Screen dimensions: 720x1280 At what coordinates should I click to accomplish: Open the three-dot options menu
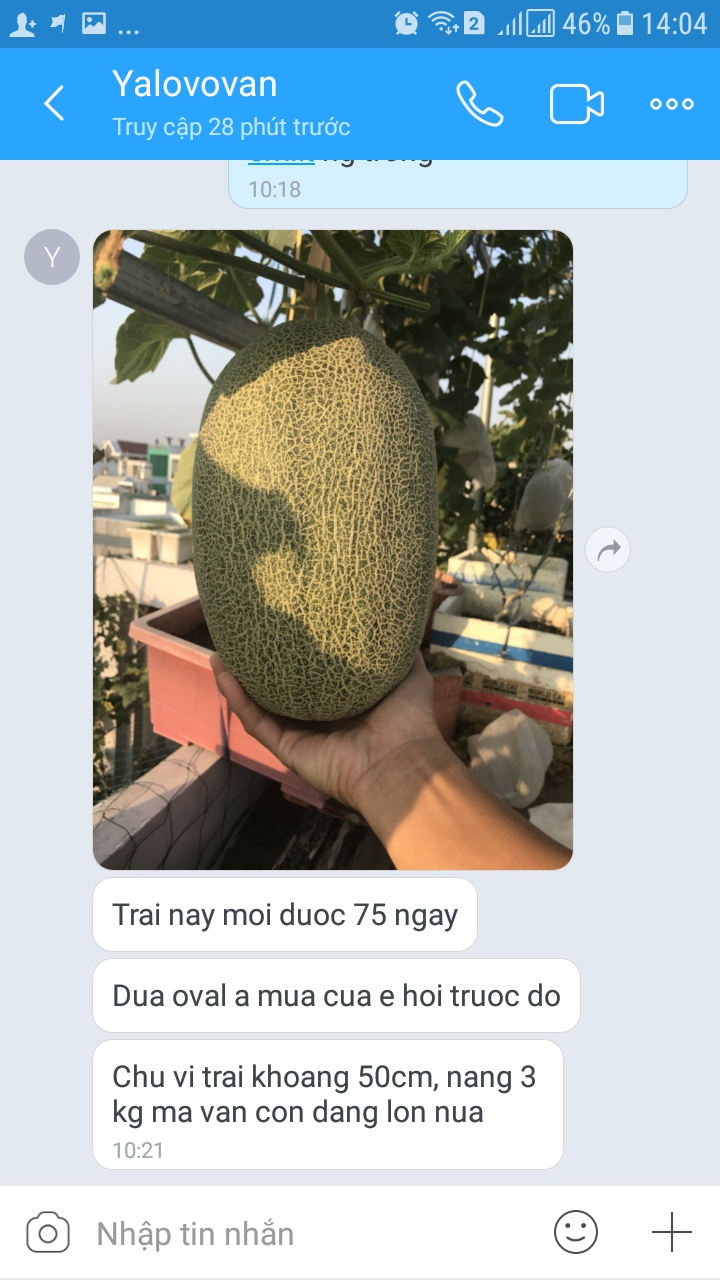671,104
